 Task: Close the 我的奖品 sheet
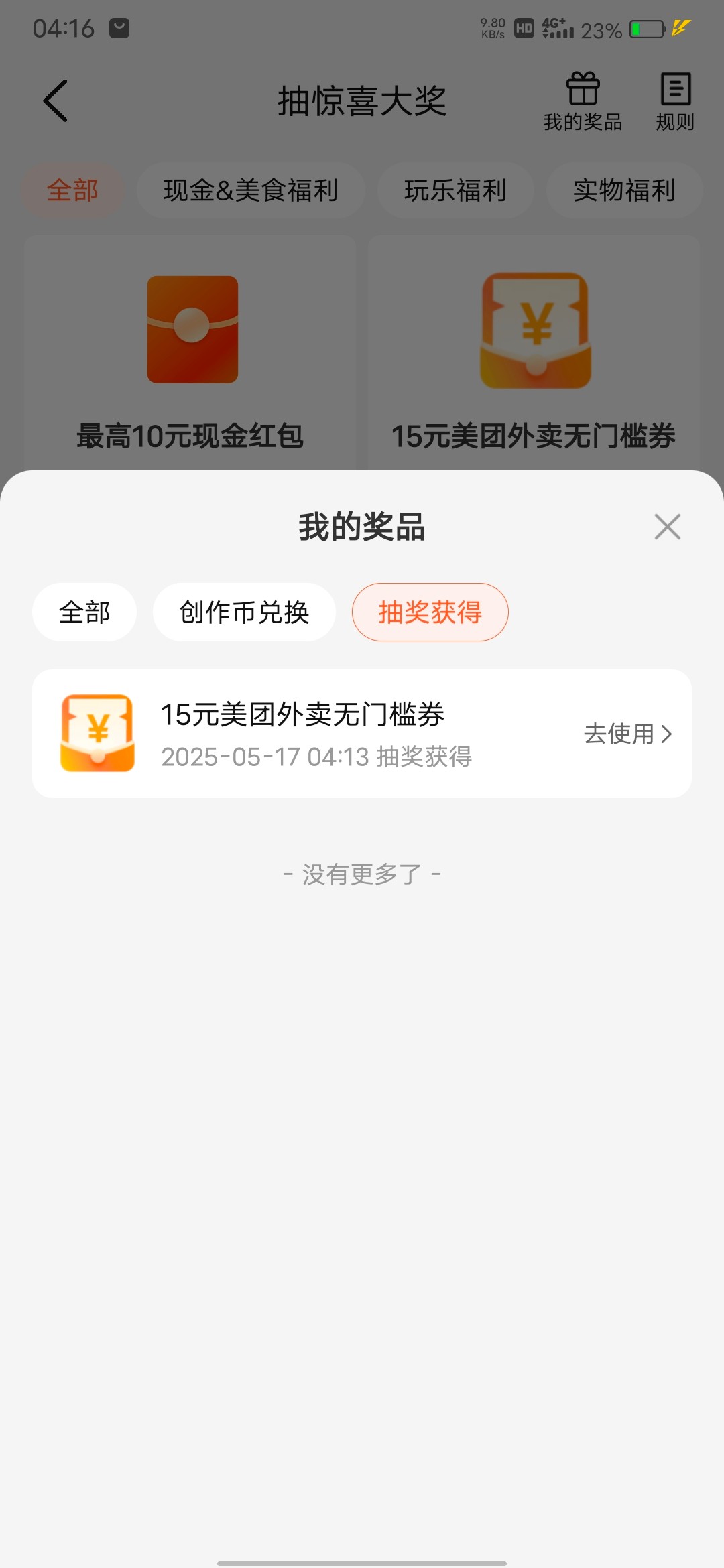pyautogui.click(x=667, y=527)
